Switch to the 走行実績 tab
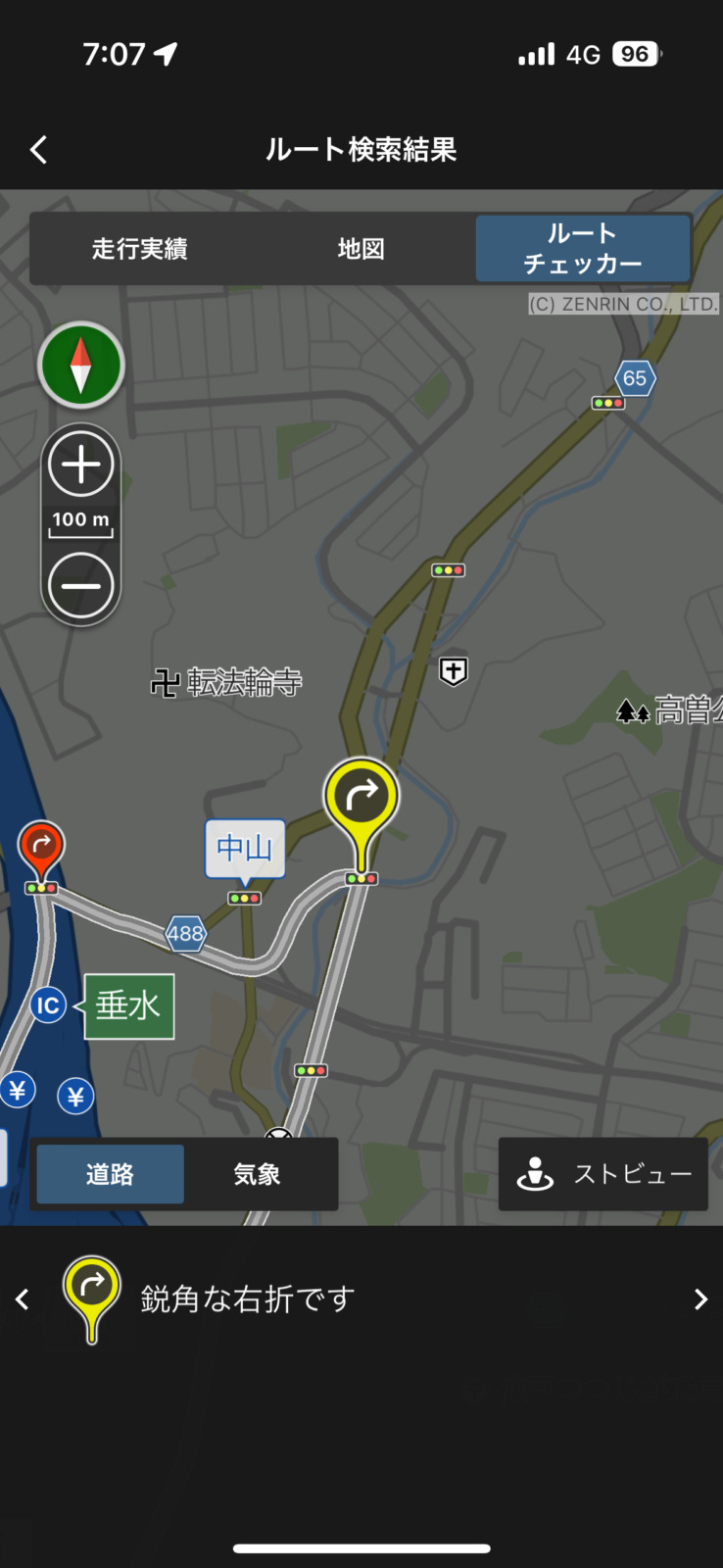 (x=139, y=249)
